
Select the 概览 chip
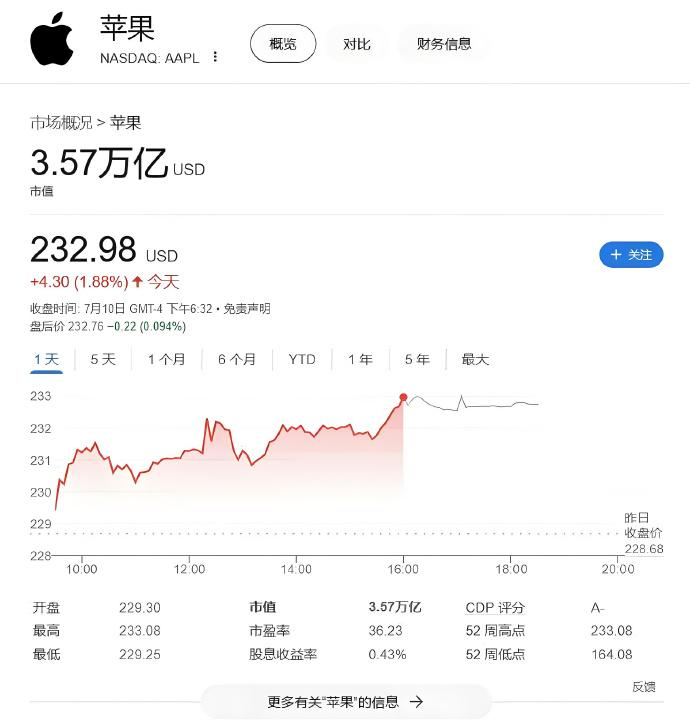pos(283,44)
